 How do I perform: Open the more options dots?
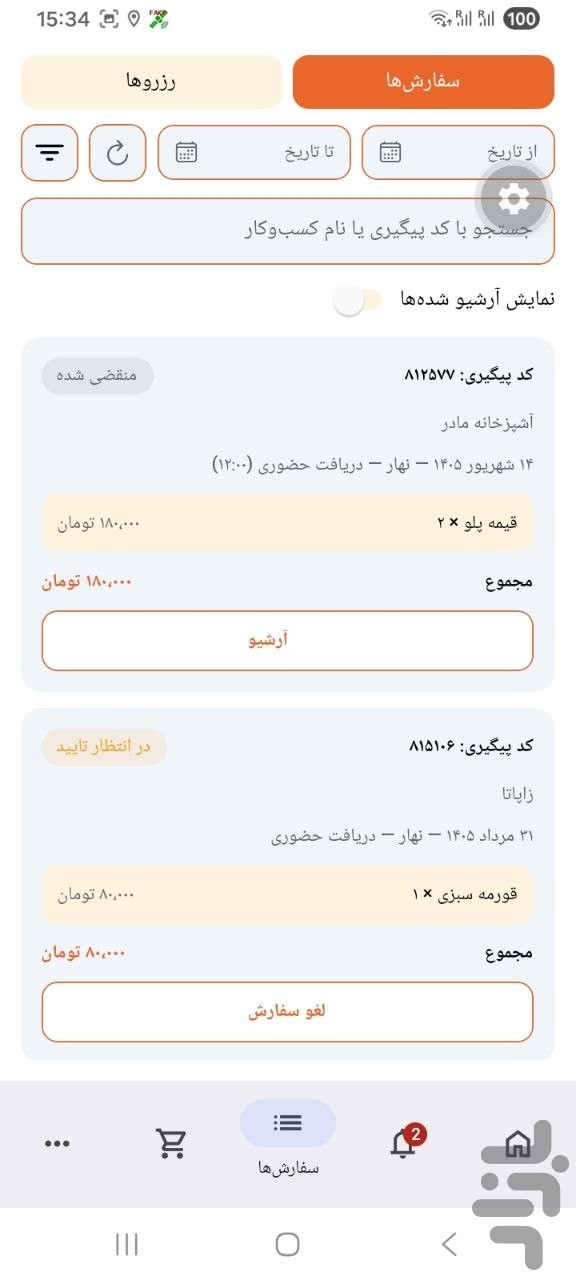point(57,1144)
